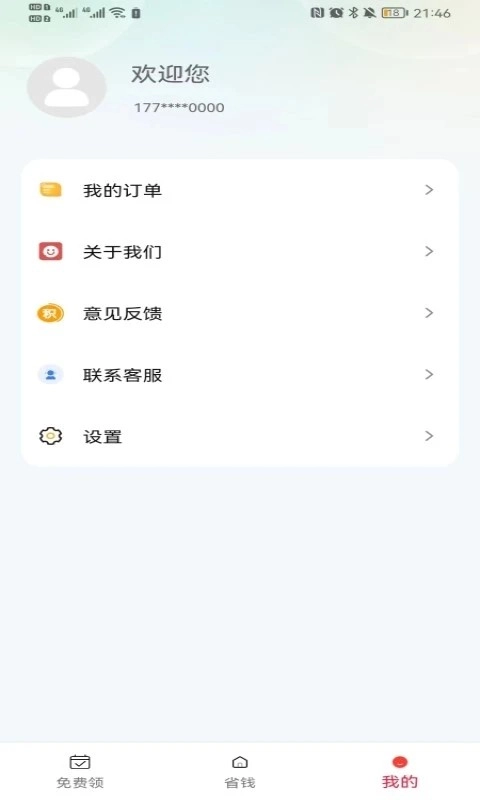
Task: Switch to the 免费领 tab
Action: pyautogui.click(x=80, y=771)
